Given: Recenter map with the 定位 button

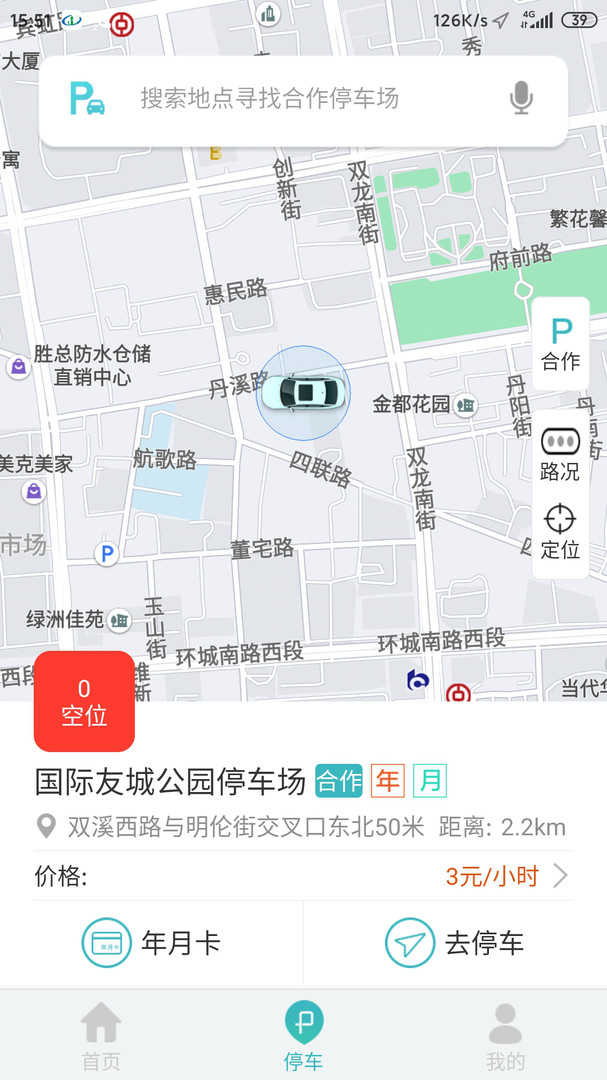Looking at the screenshot, I should [560, 531].
